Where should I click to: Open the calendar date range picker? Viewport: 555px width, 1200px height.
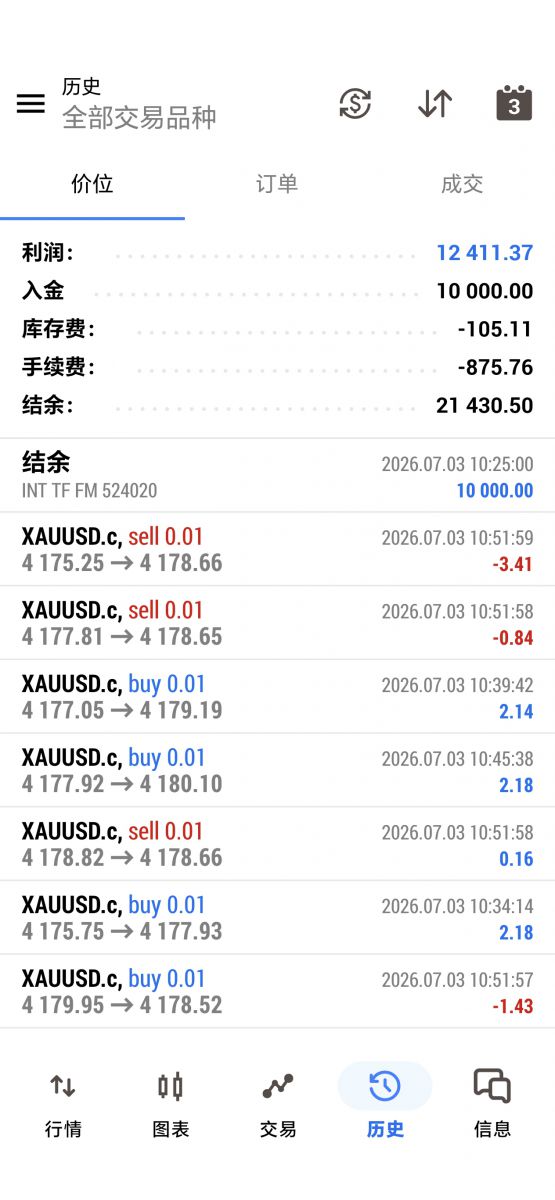point(514,103)
